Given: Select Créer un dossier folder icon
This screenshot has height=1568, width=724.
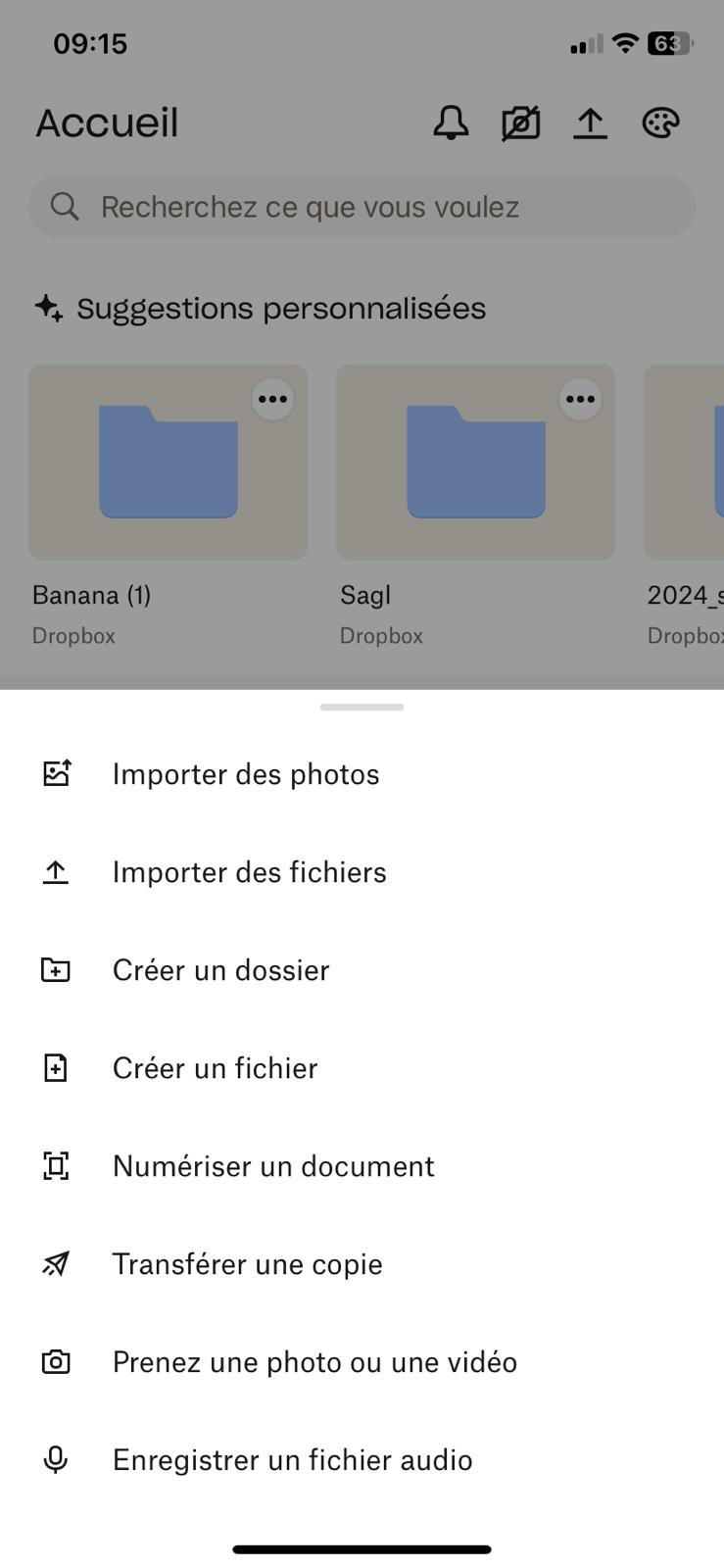Looking at the screenshot, I should pos(56,969).
